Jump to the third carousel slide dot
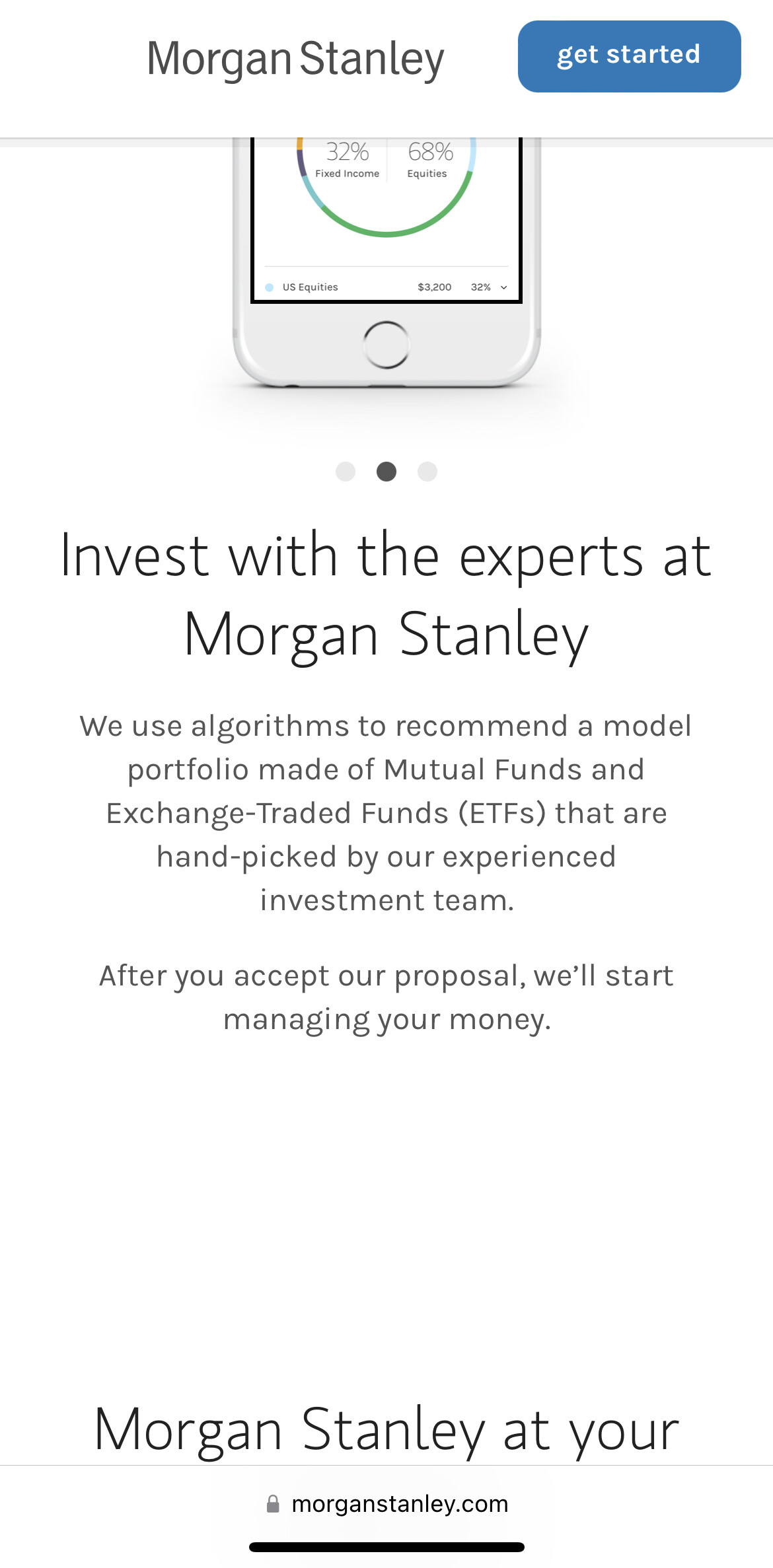Image resolution: width=773 pixels, height=1568 pixels. [x=427, y=472]
